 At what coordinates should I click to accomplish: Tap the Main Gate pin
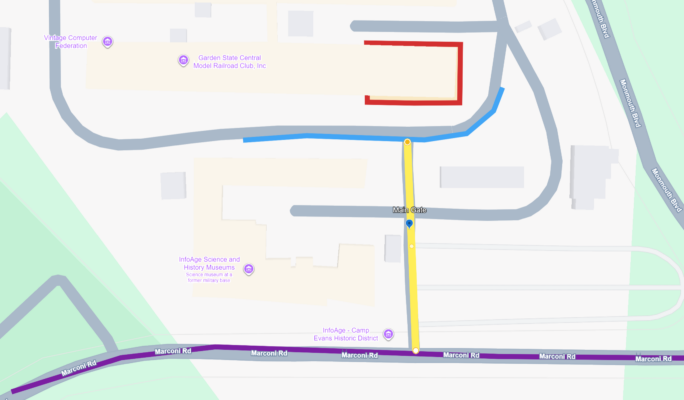(x=409, y=224)
